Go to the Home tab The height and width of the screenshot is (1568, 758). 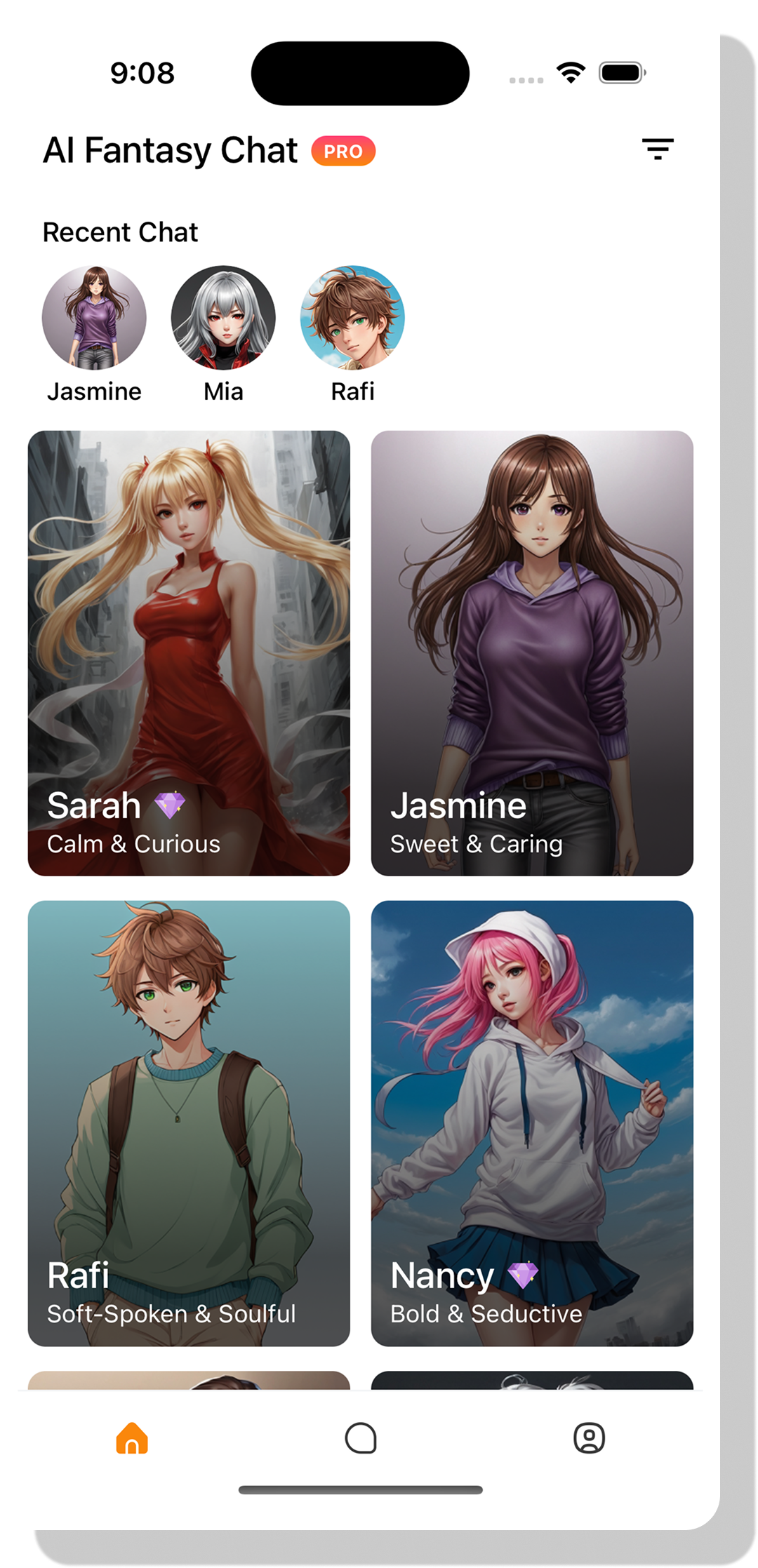[x=132, y=1438]
